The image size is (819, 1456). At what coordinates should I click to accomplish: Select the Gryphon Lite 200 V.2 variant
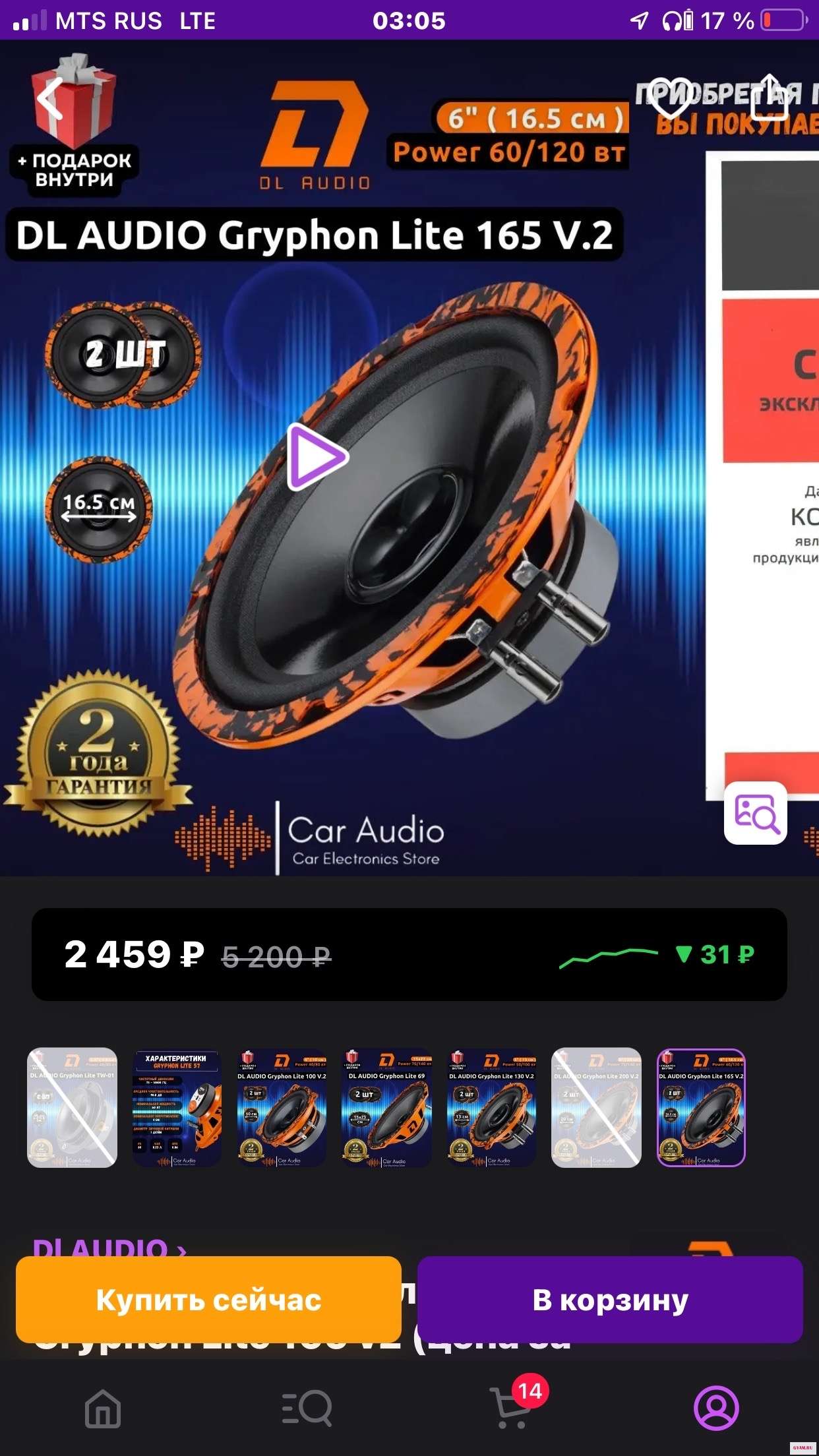click(596, 1107)
